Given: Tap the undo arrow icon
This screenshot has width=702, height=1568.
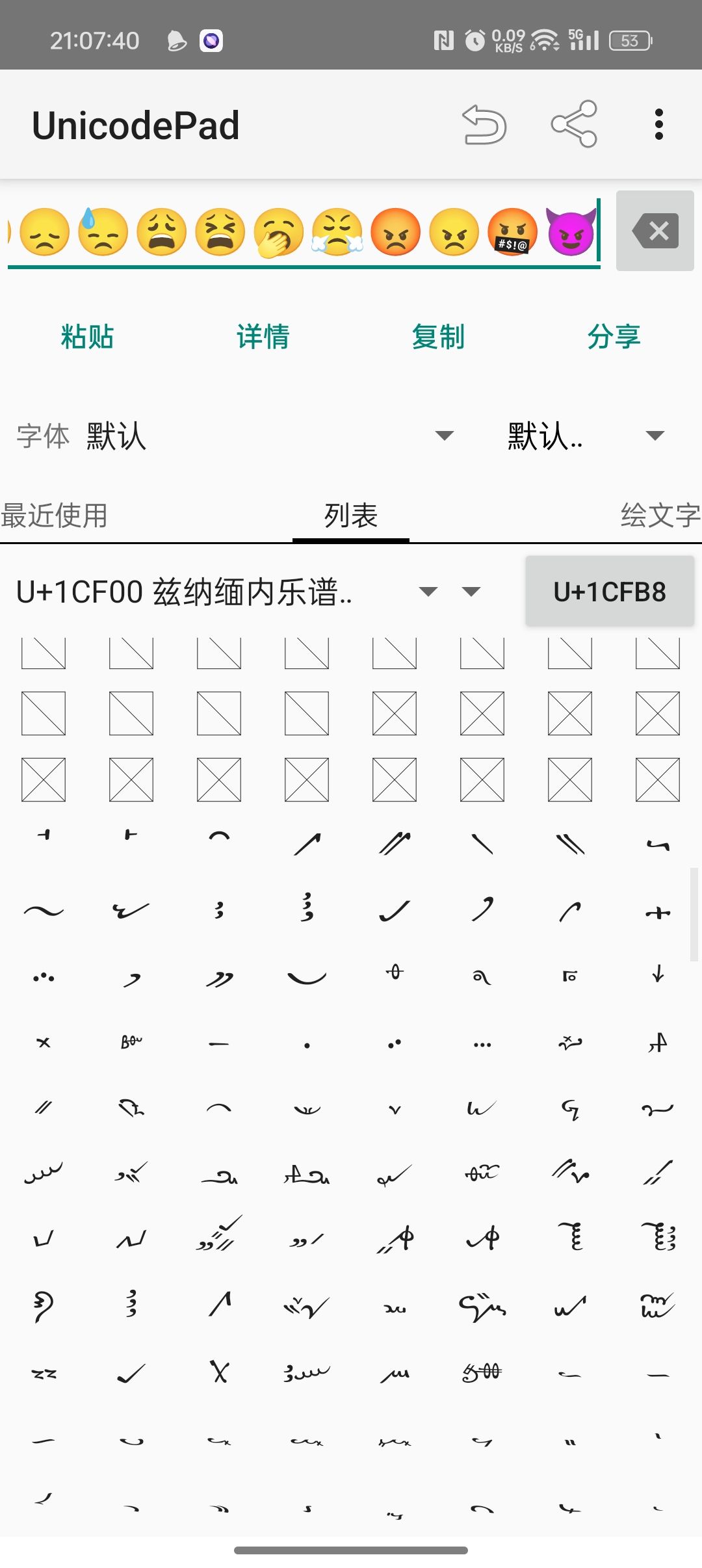Looking at the screenshot, I should coord(484,124).
